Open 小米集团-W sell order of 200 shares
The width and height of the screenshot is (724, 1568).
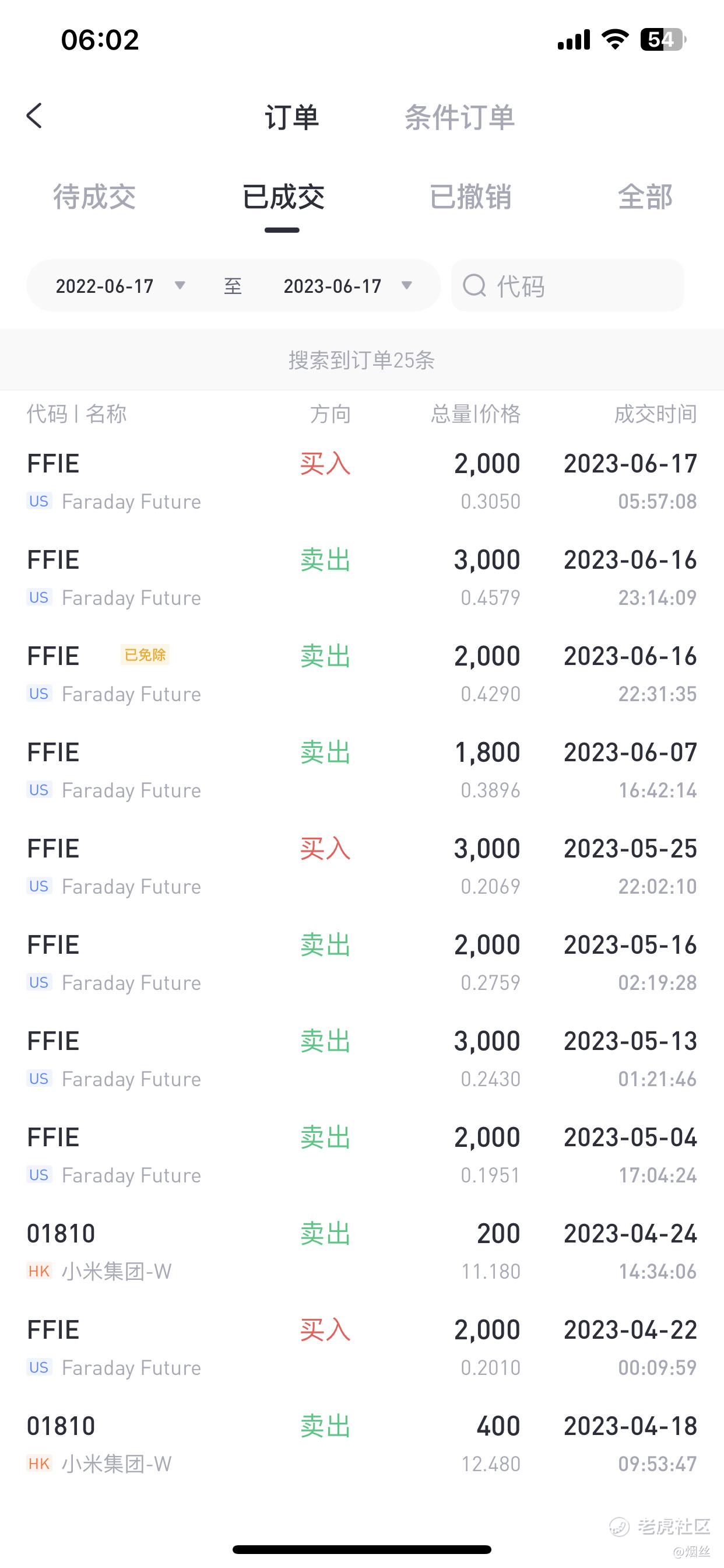362,1251
